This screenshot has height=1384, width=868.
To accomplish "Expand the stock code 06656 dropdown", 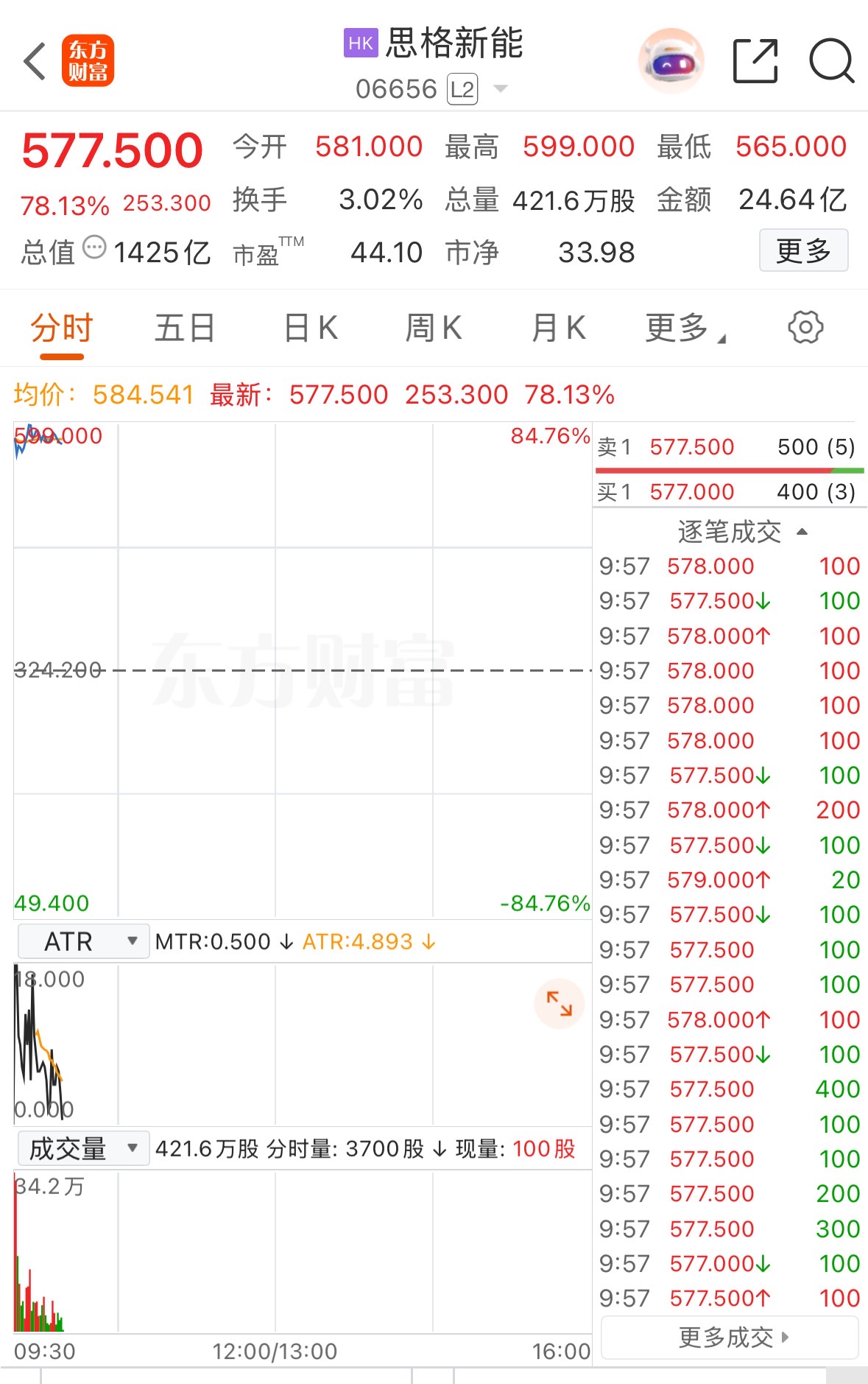I will (x=501, y=89).
